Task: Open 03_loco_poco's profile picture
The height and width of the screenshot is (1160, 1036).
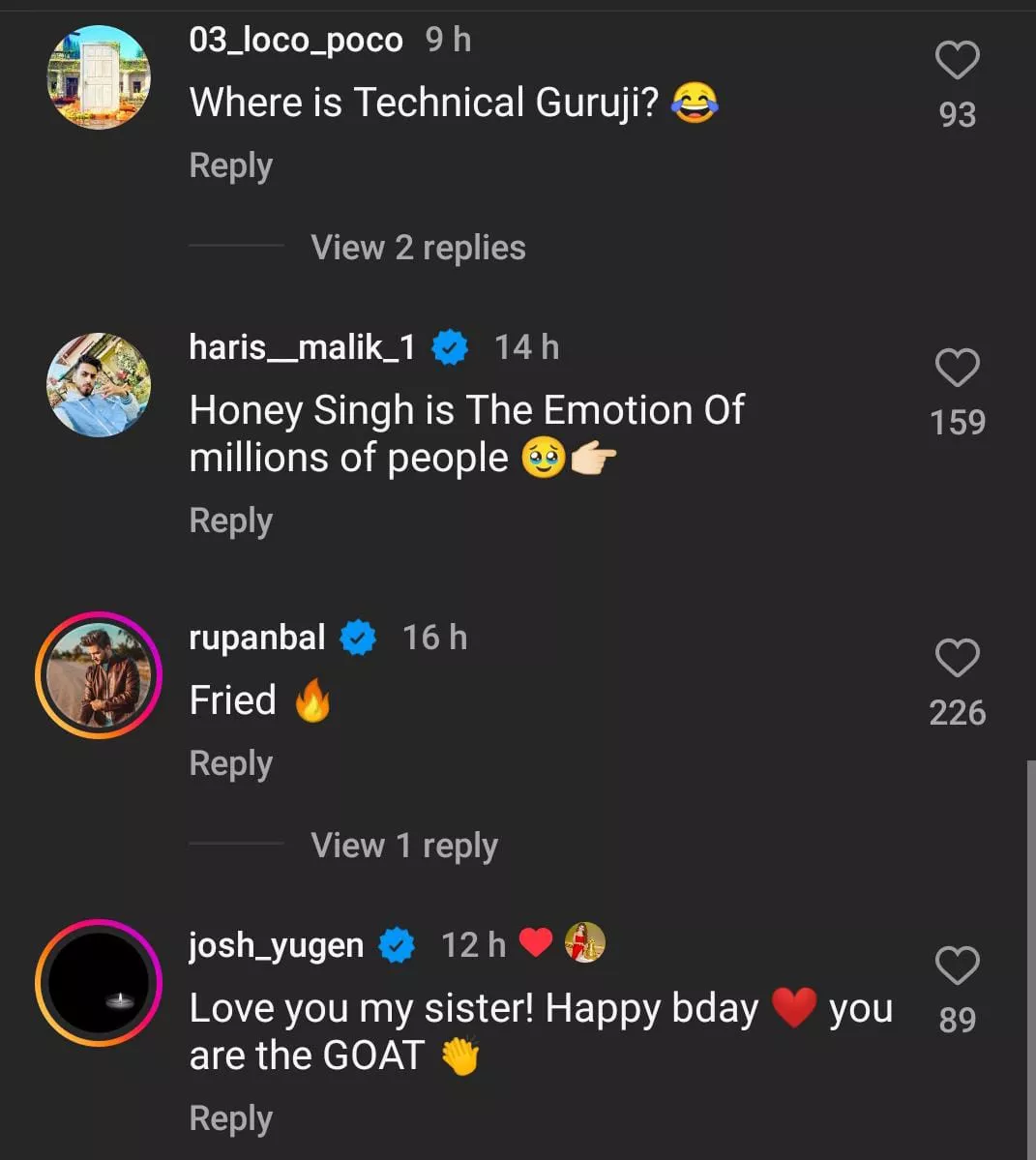Action: click(x=99, y=77)
